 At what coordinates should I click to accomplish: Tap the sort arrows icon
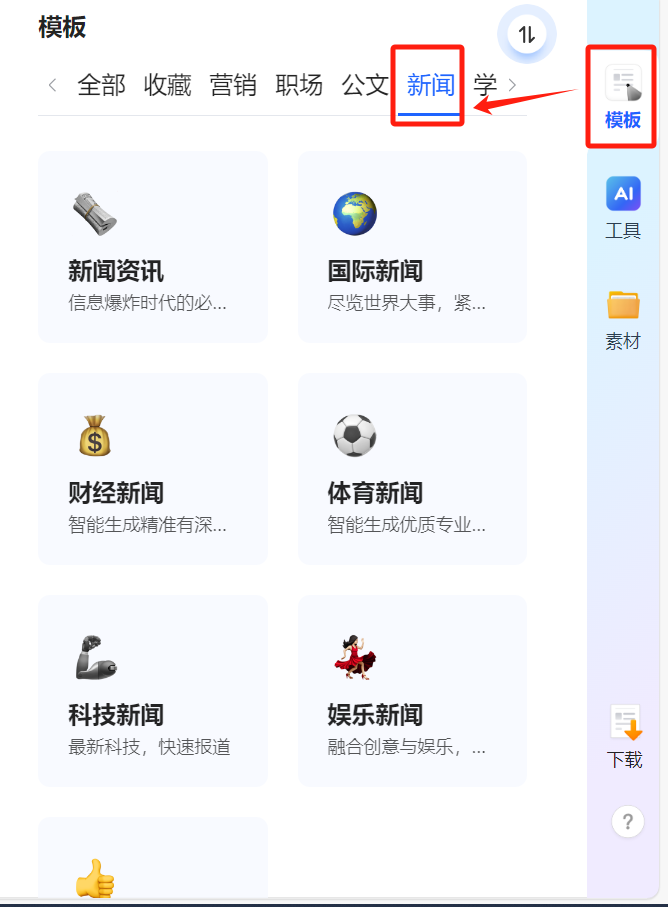tap(527, 35)
